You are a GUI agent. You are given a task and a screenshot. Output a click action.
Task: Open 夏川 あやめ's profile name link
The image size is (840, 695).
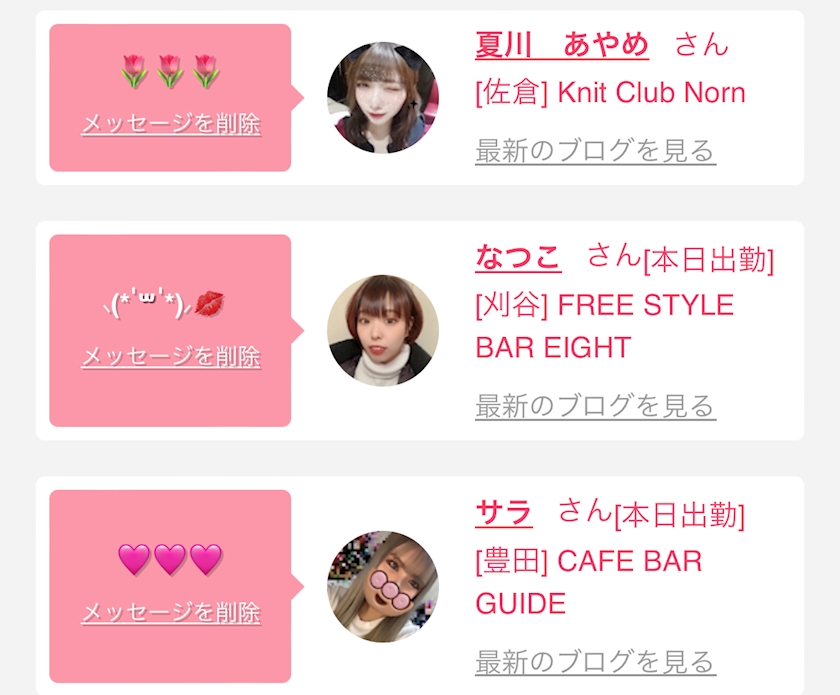click(561, 45)
